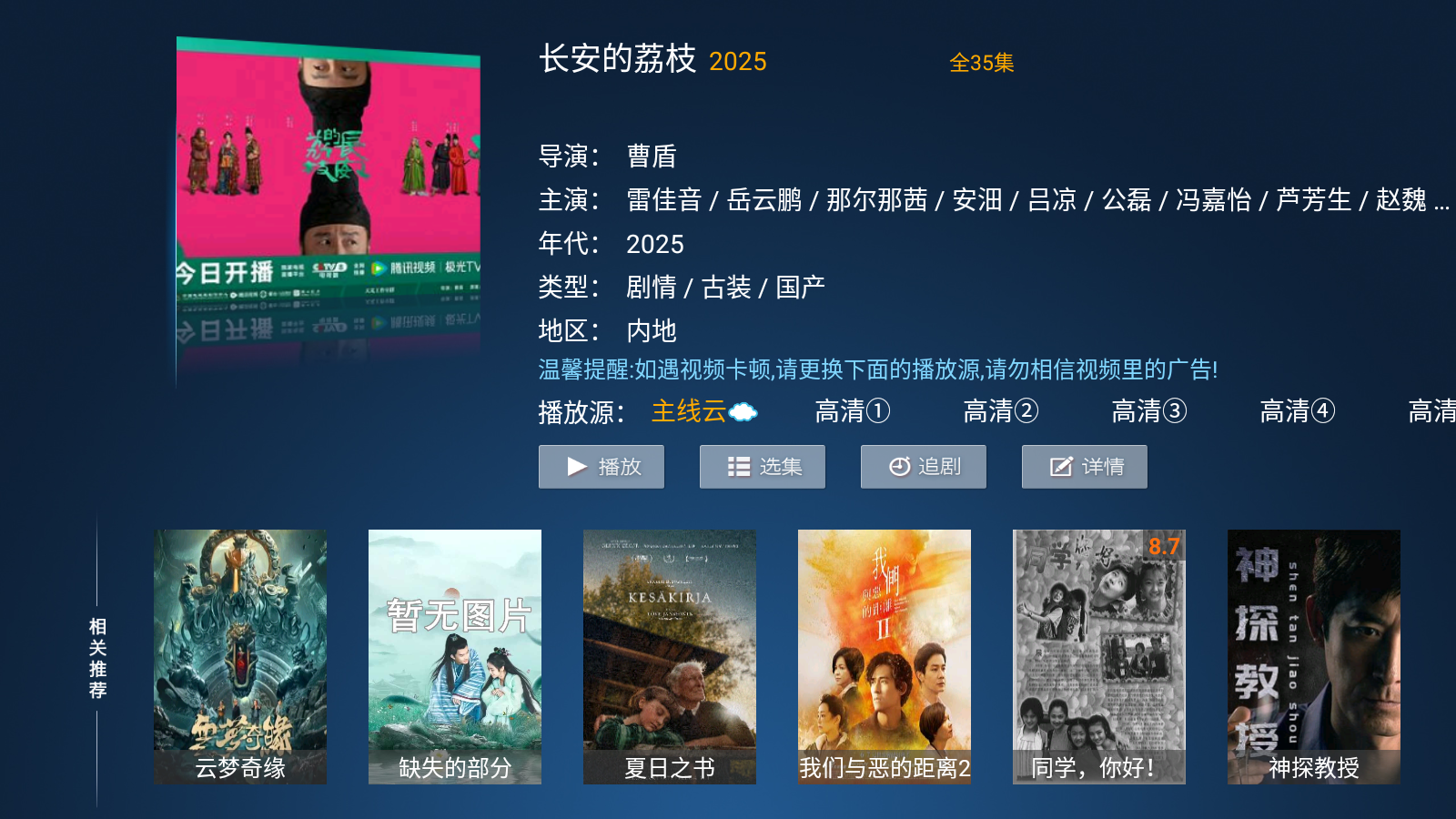Open the 神探教授 recommendation
Image resolution: width=1456 pixels, height=819 pixels.
[1314, 656]
